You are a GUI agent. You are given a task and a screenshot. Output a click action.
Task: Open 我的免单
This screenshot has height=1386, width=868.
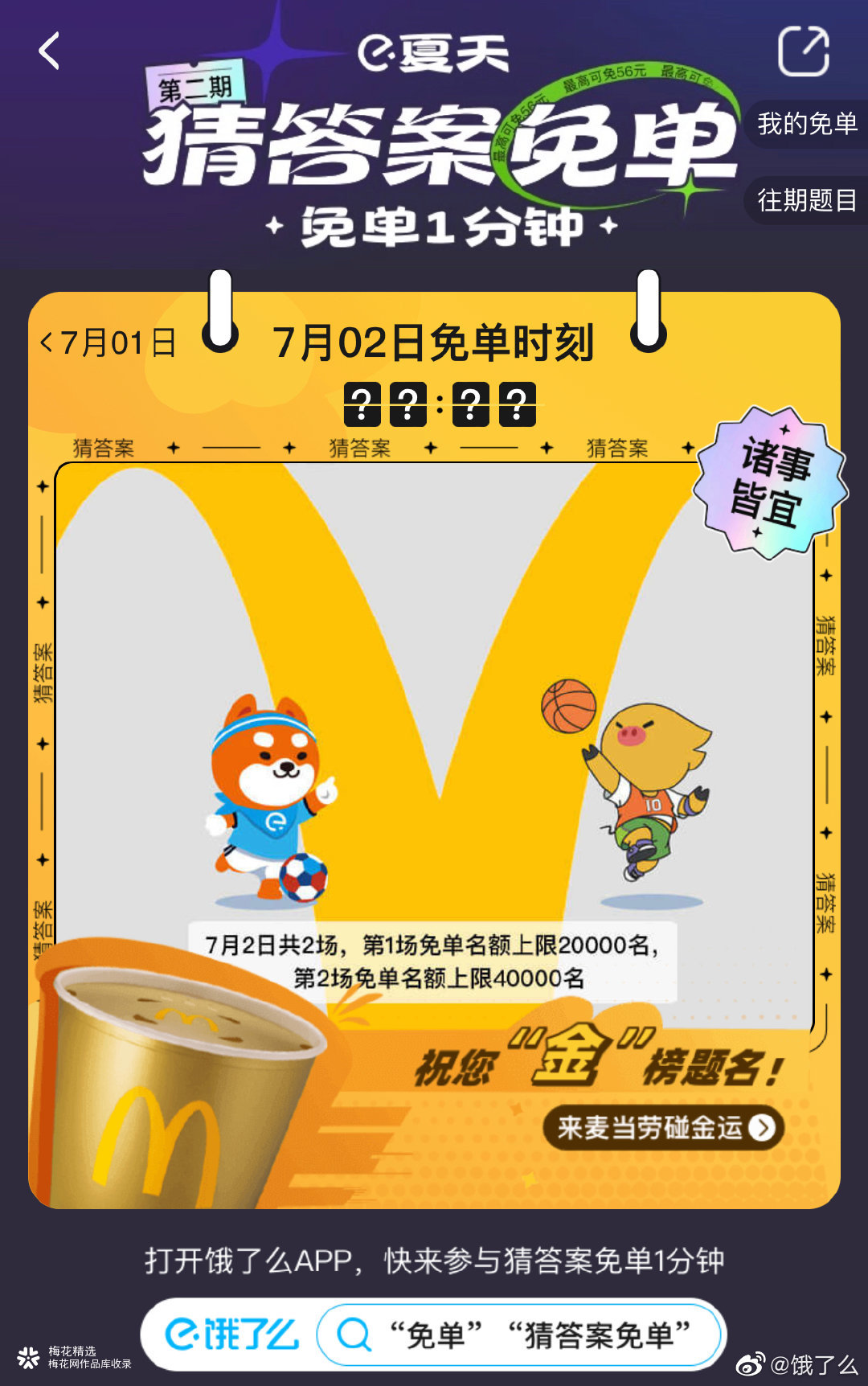pos(806,124)
